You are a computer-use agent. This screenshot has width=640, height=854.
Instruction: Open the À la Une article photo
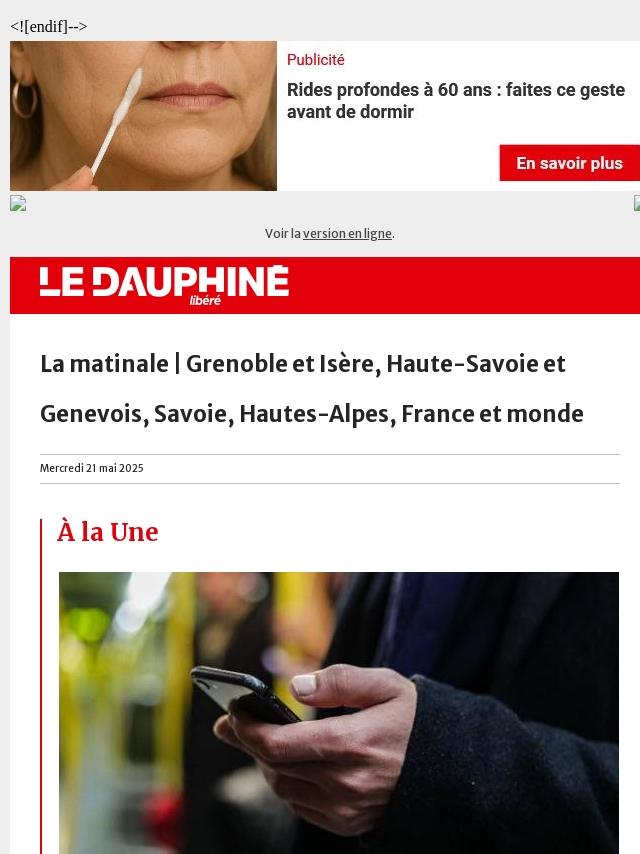pos(338,712)
